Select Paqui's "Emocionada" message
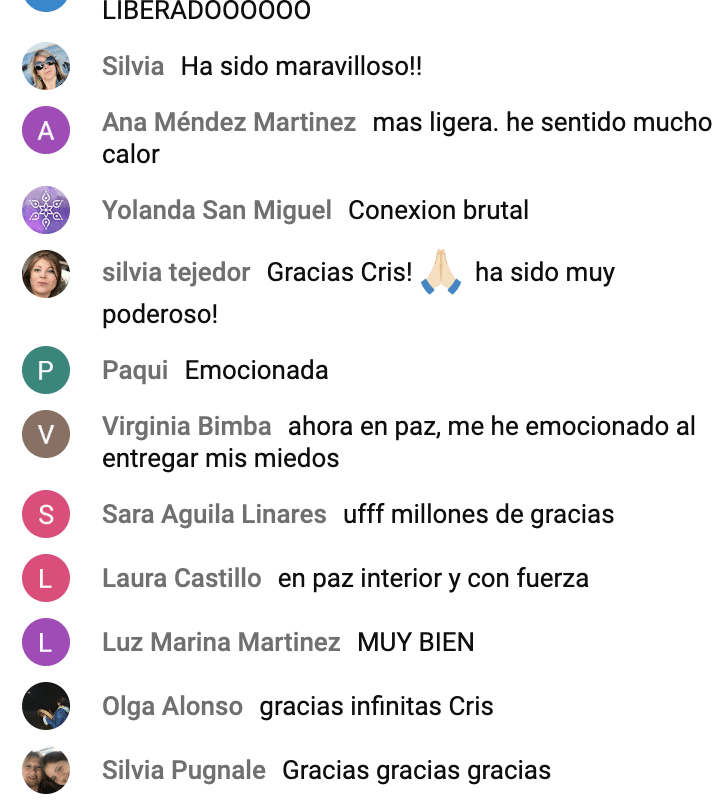This screenshot has width=722, height=800. point(256,370)
